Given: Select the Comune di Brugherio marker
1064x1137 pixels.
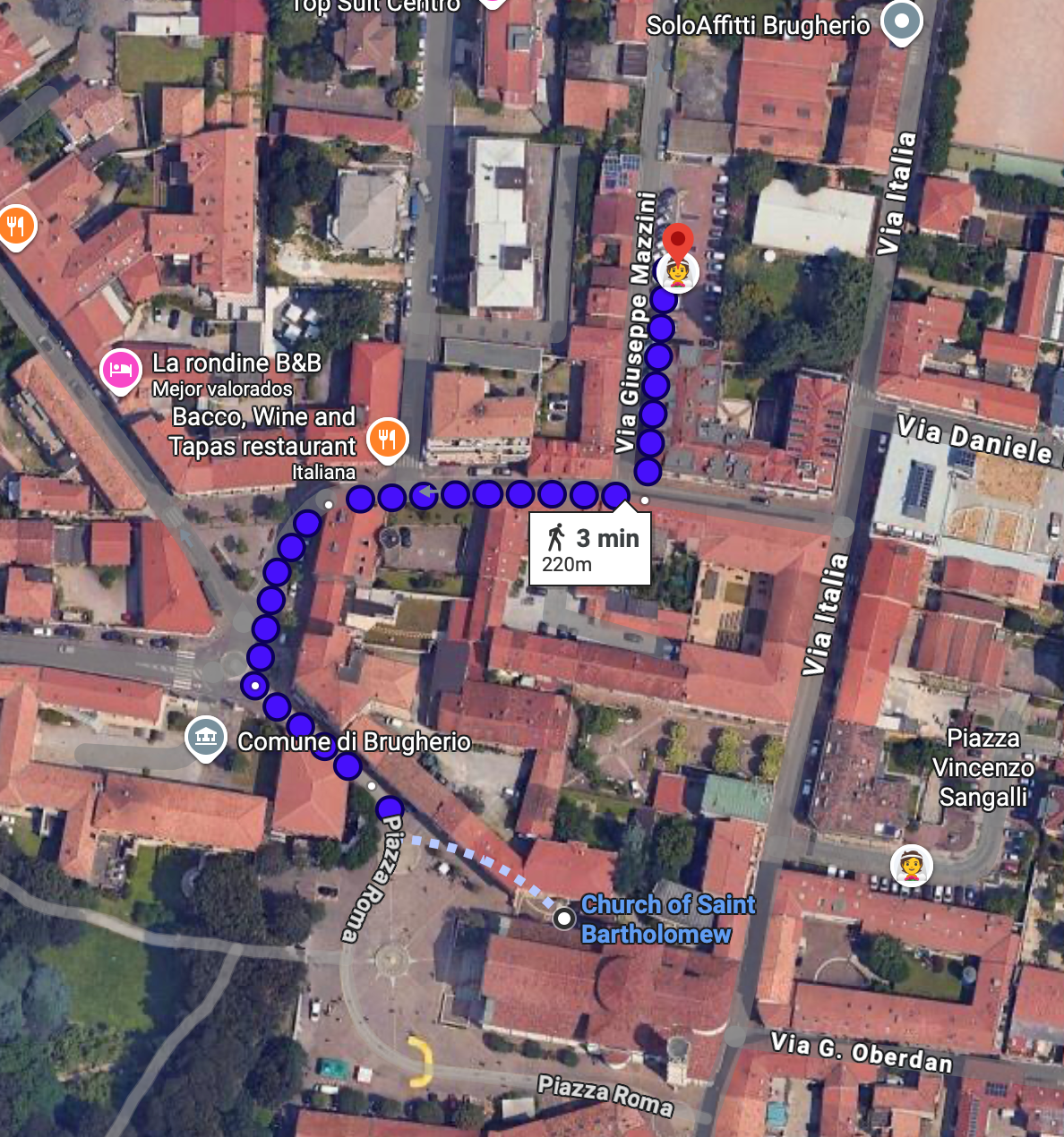Looking at the screenshot, I should point(206,739).
